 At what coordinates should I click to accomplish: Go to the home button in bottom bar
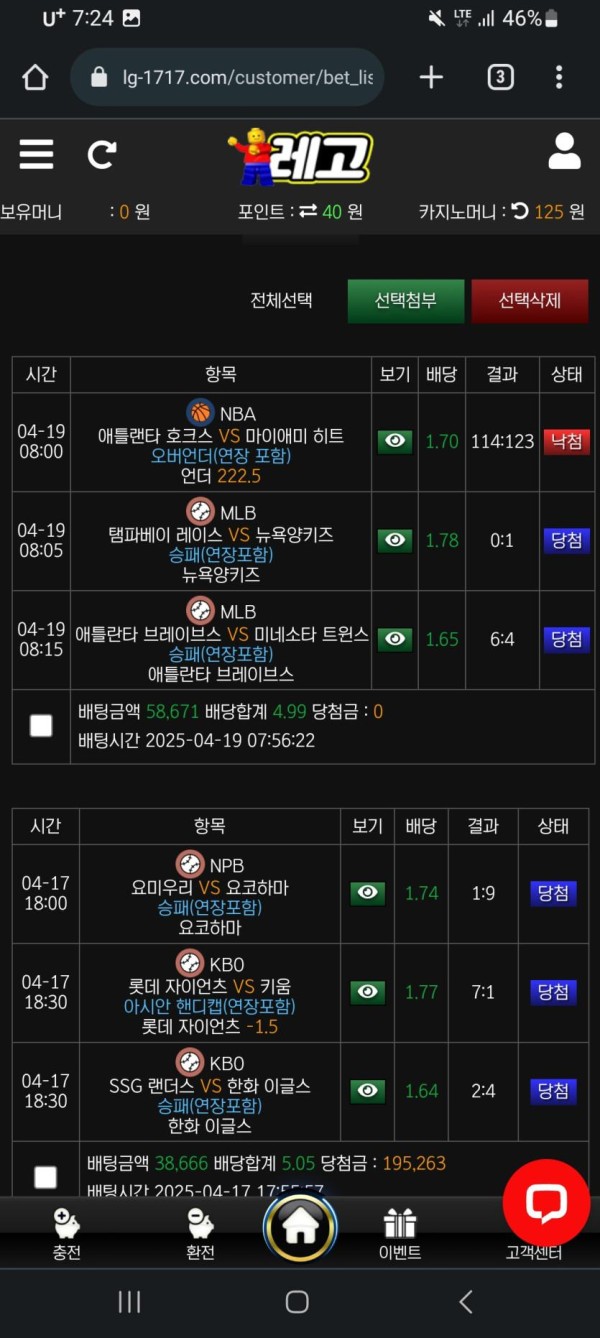[x=300, y=1228]
